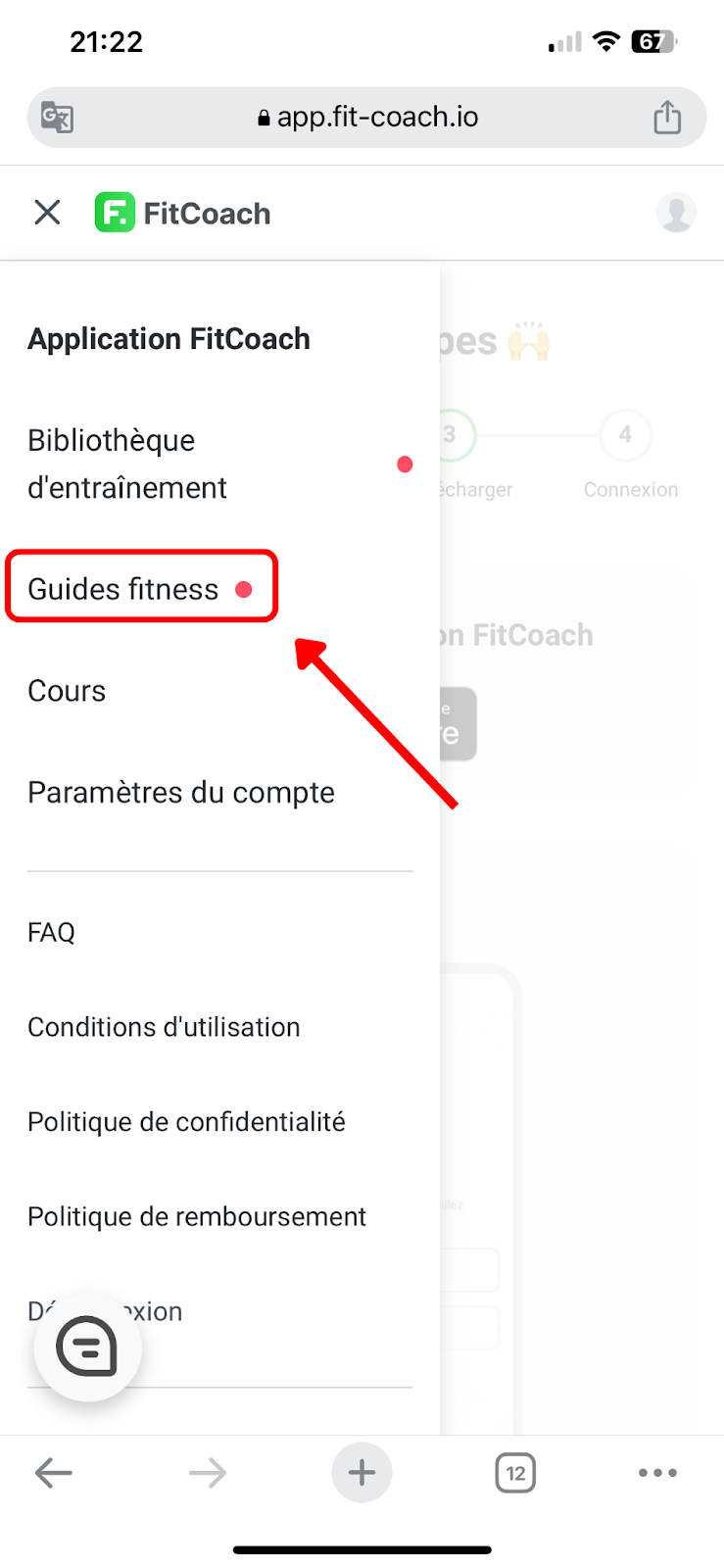Viewport: 724px width, 1568px height.
Task: View the FAQ
Action: pos(51,932)
